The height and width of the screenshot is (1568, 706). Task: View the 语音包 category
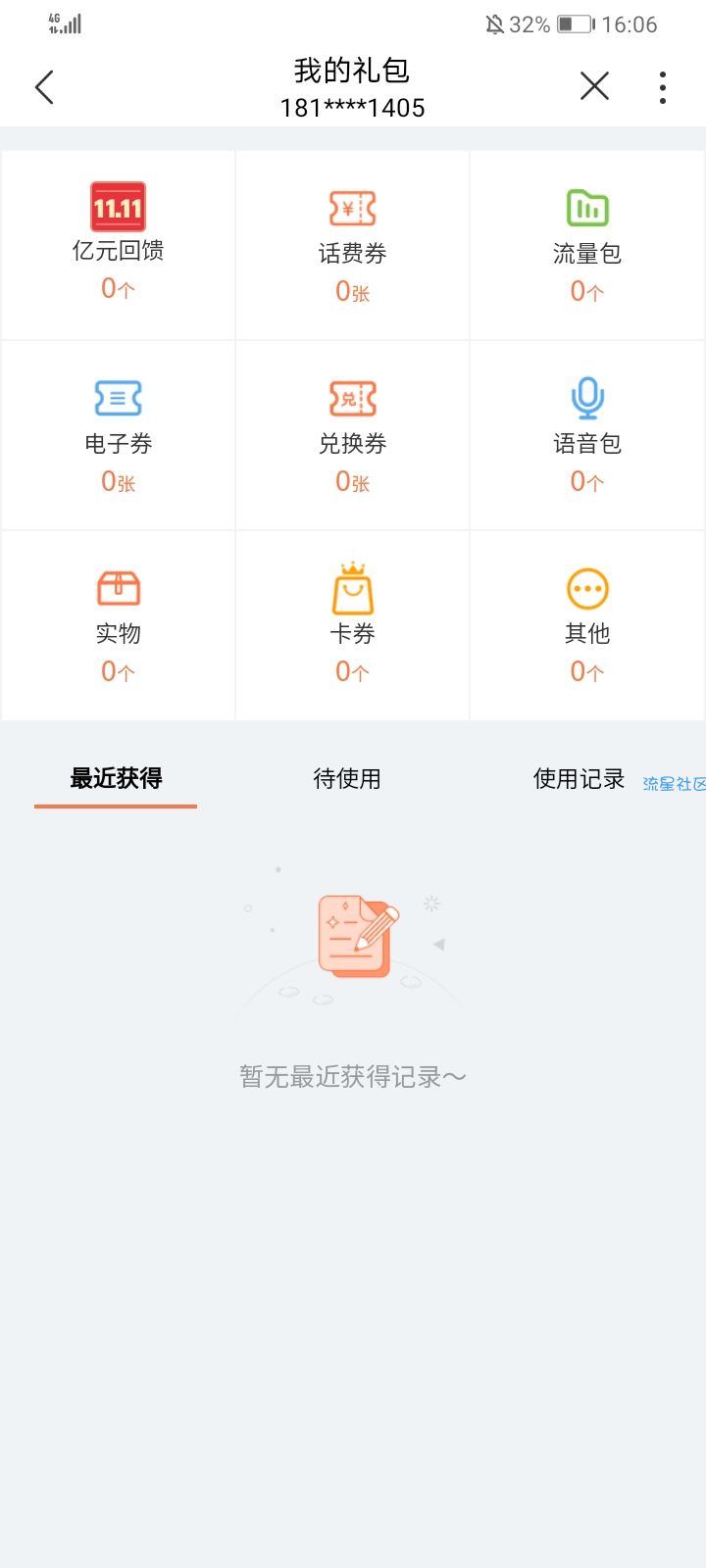click(x=587, y=435)
